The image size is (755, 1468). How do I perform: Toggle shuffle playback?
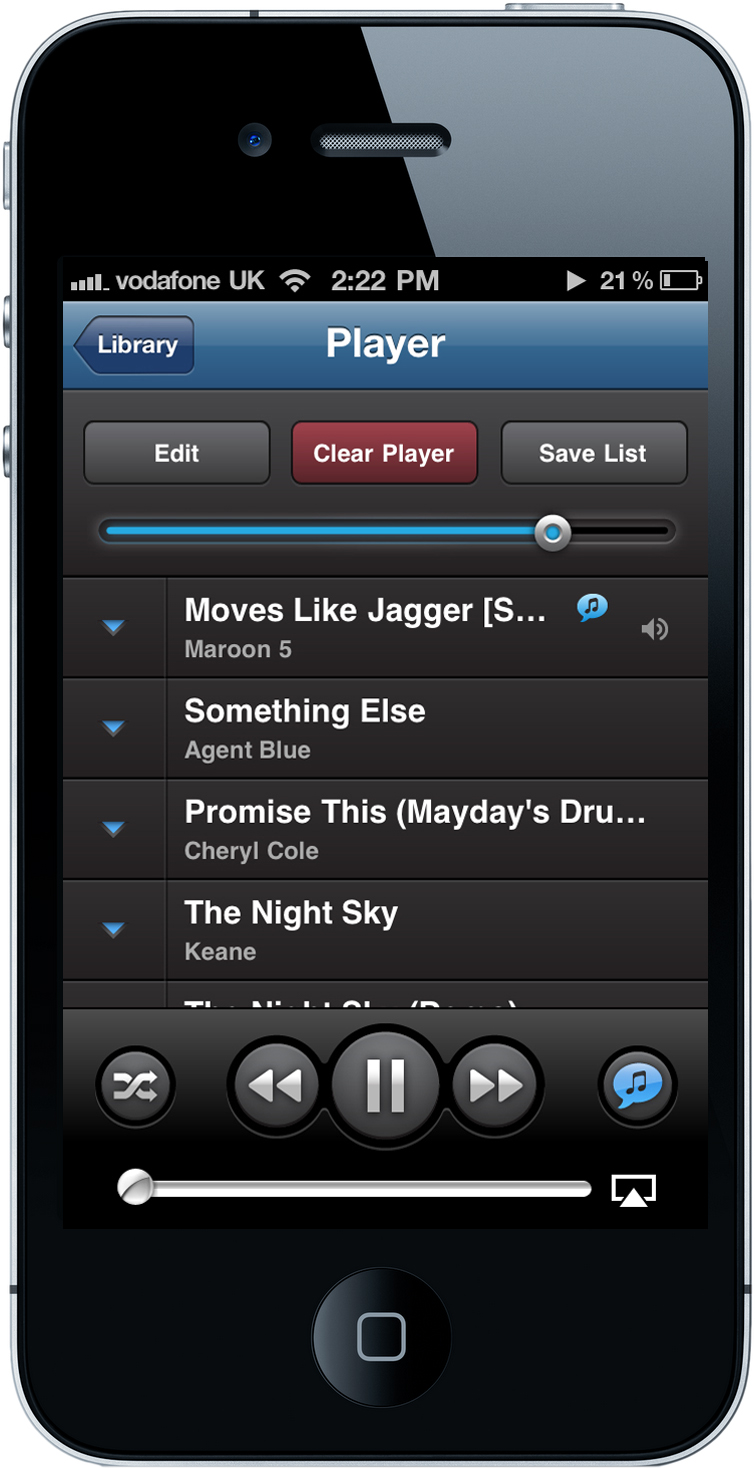point(135,1085)
